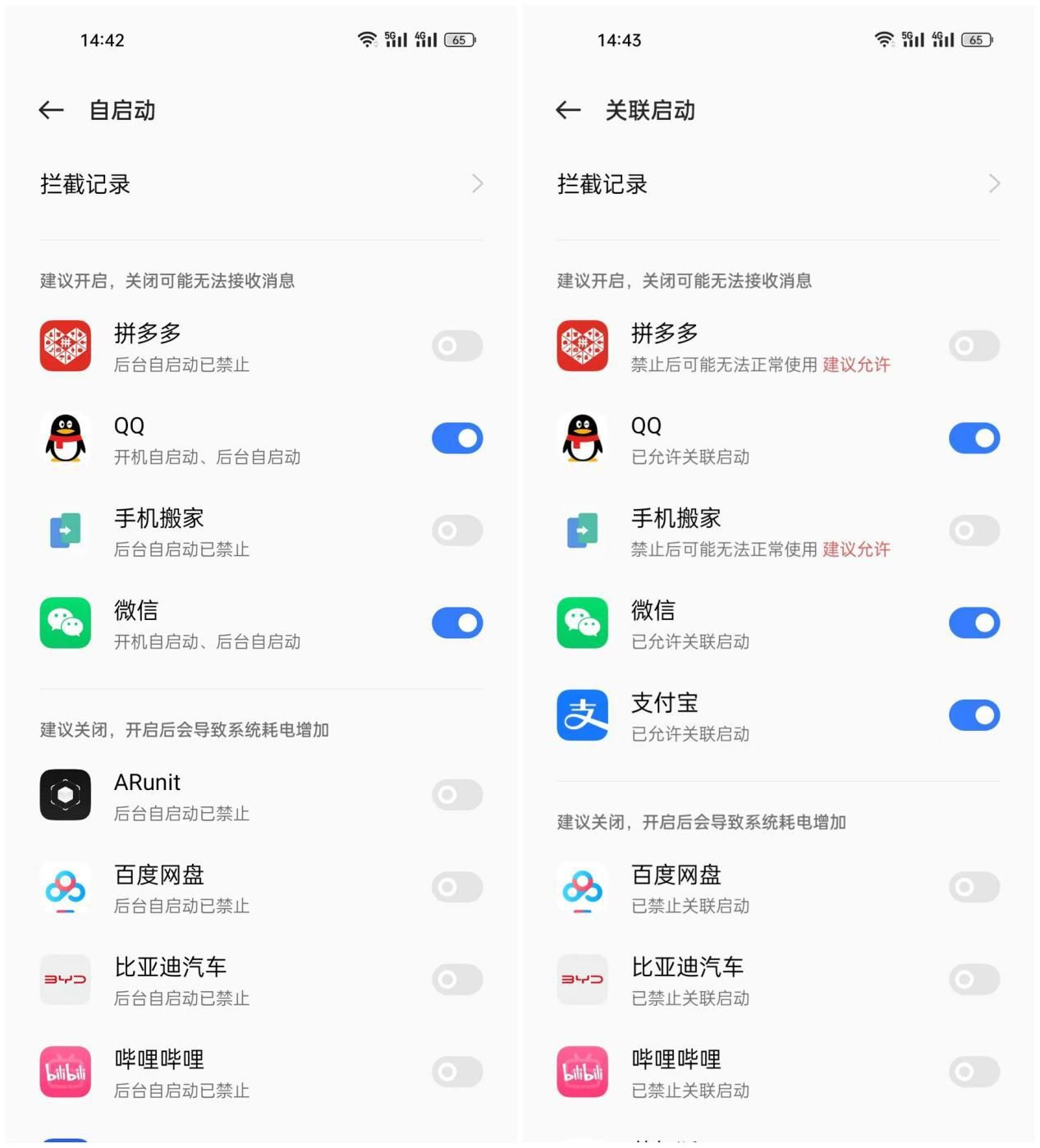Enable 自启动 for 手机搬家
The height and width of the screenshot is (1148, 1040).
[457, 530]
